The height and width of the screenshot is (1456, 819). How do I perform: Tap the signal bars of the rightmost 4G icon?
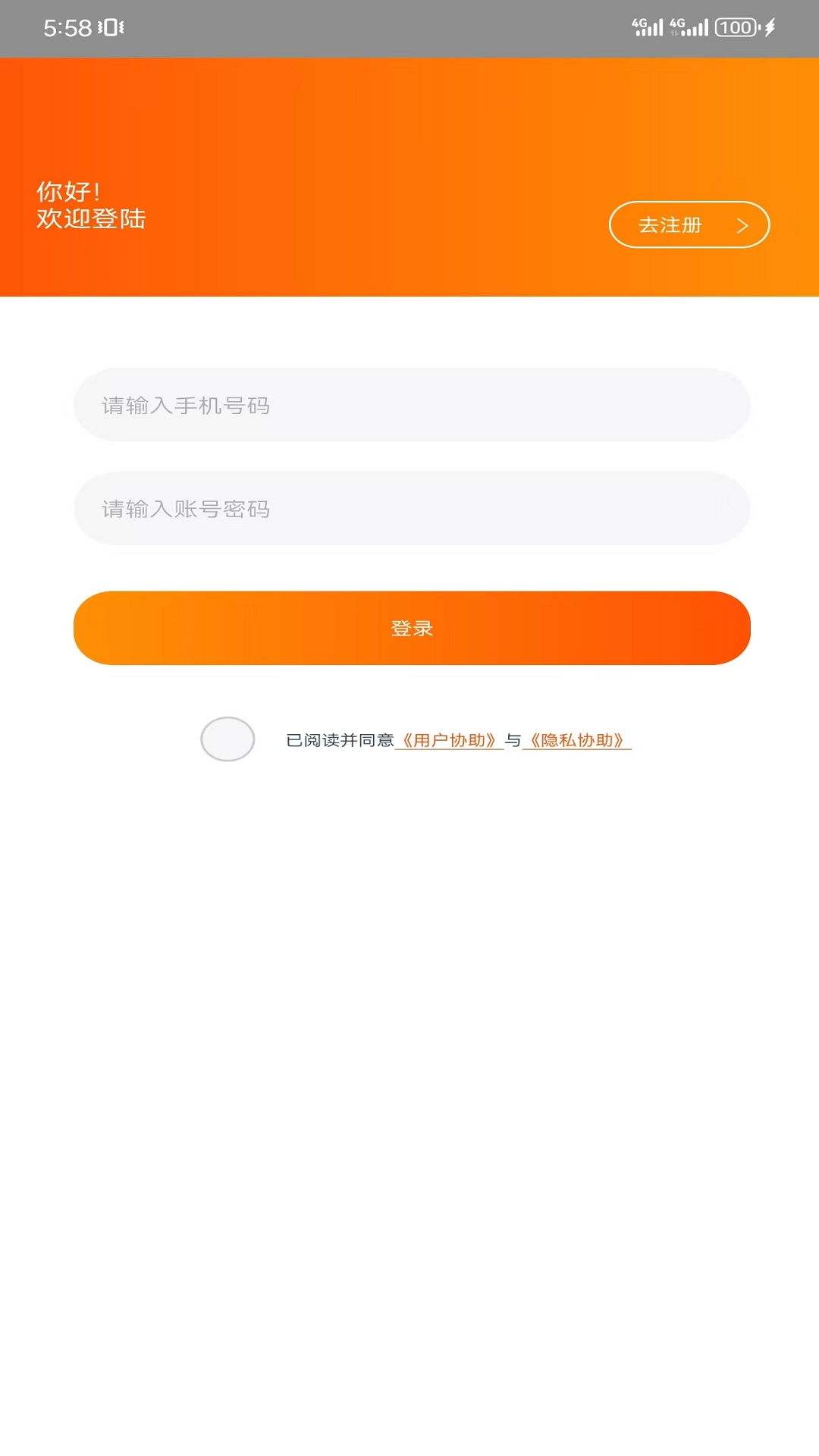692,30
